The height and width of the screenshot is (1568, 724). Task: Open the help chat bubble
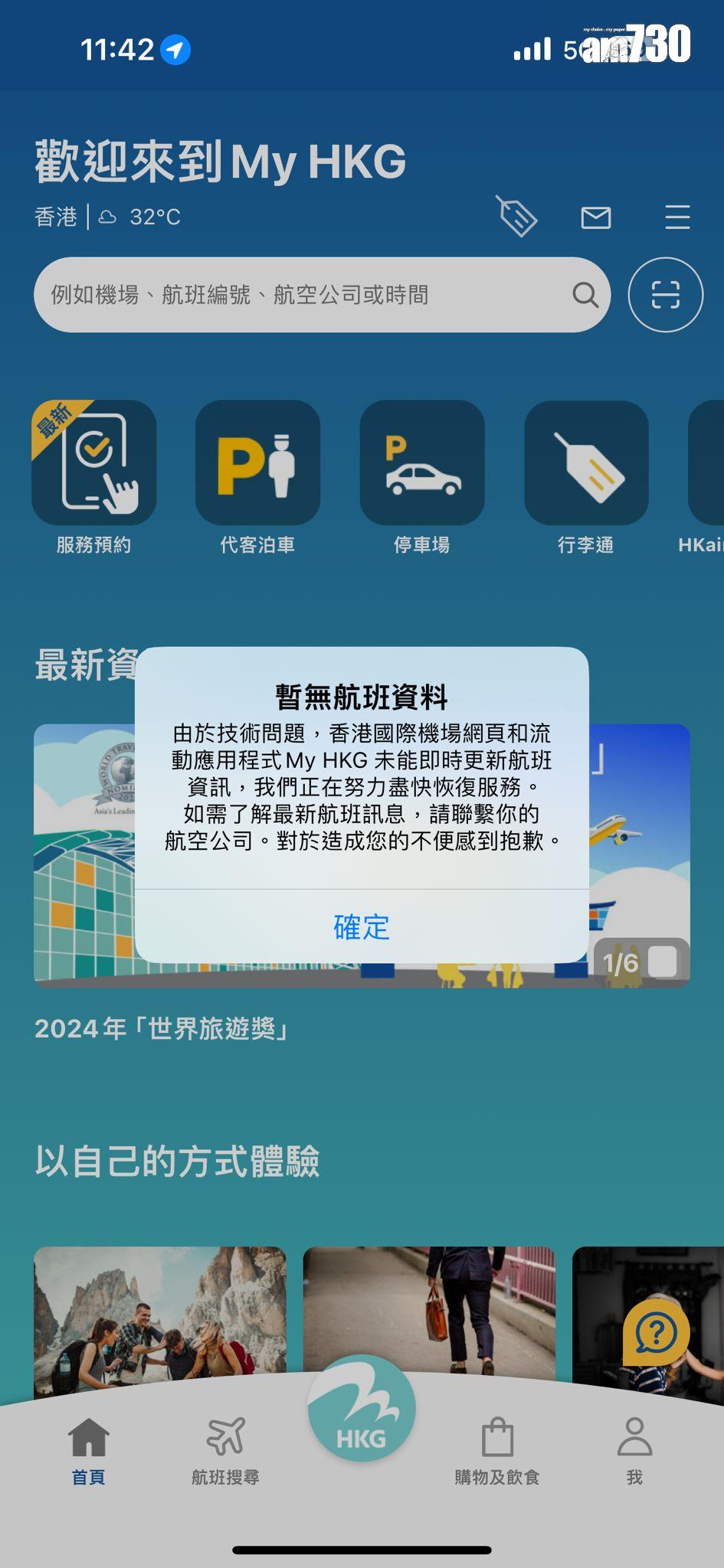(x=656, y=1334)
